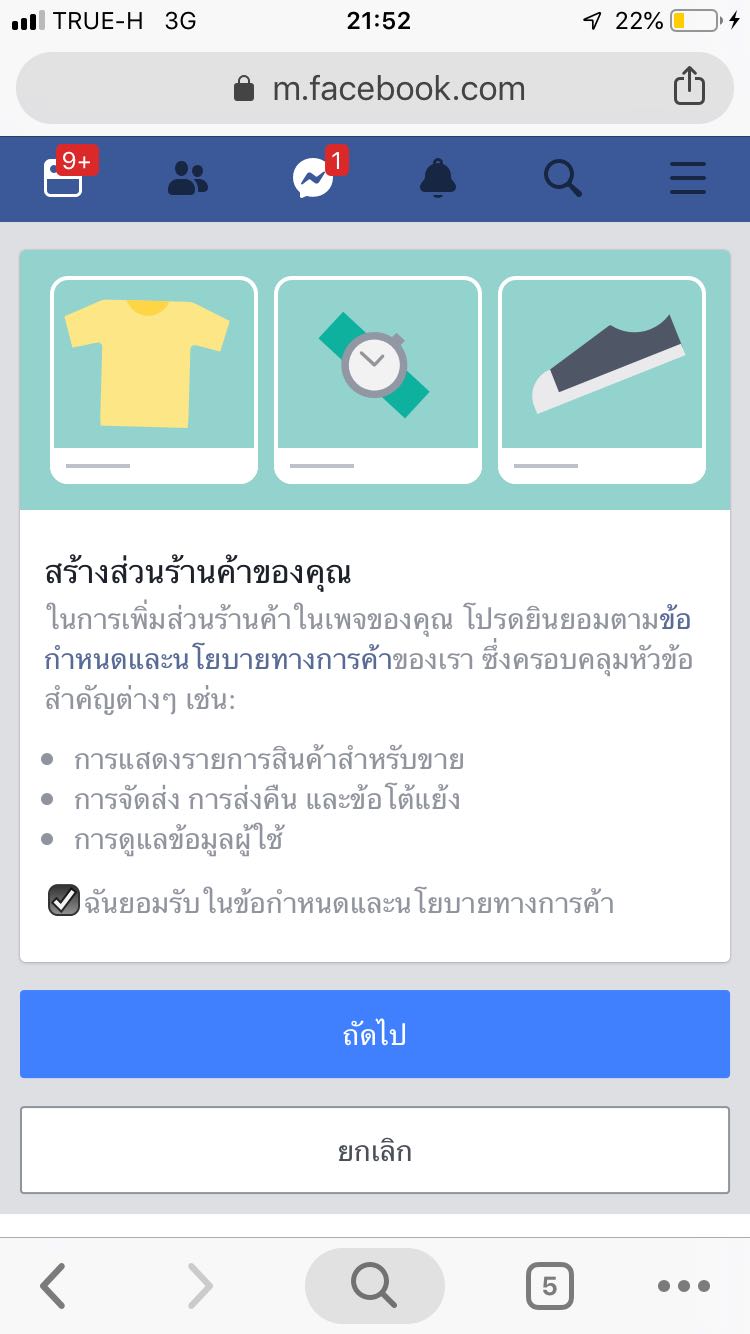Tap the ถัดไป button

[375, 1034]
